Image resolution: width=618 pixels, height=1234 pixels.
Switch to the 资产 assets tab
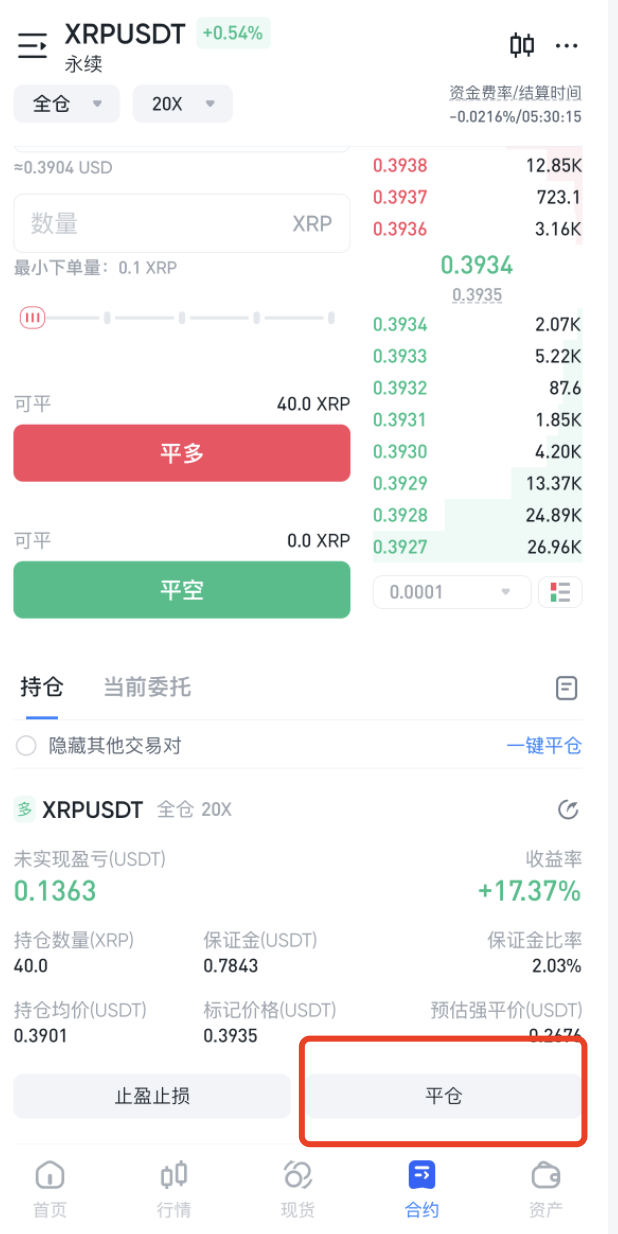546,1189
